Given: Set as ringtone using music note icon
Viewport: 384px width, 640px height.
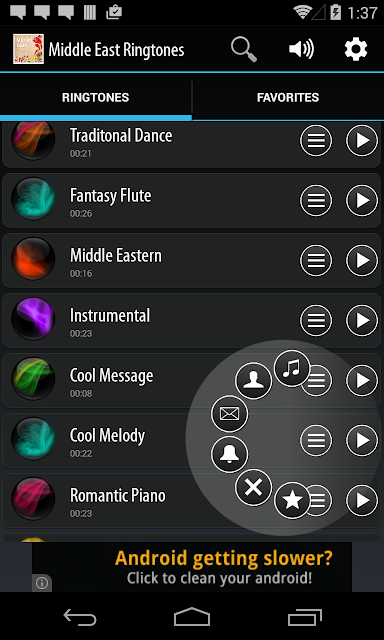Looking at the screenshot, I should (292, 368).
